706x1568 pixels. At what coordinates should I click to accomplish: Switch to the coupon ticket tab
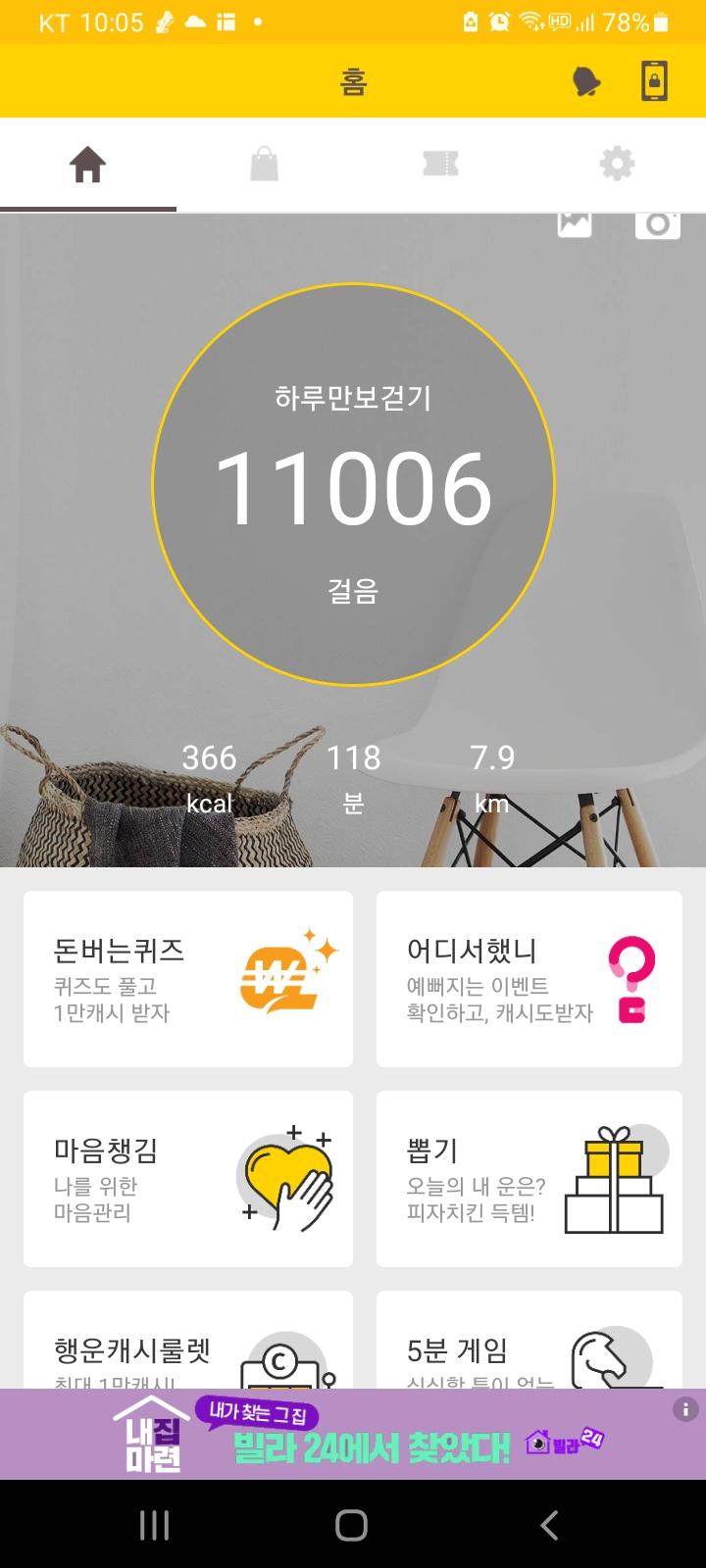tap(440, 165)
